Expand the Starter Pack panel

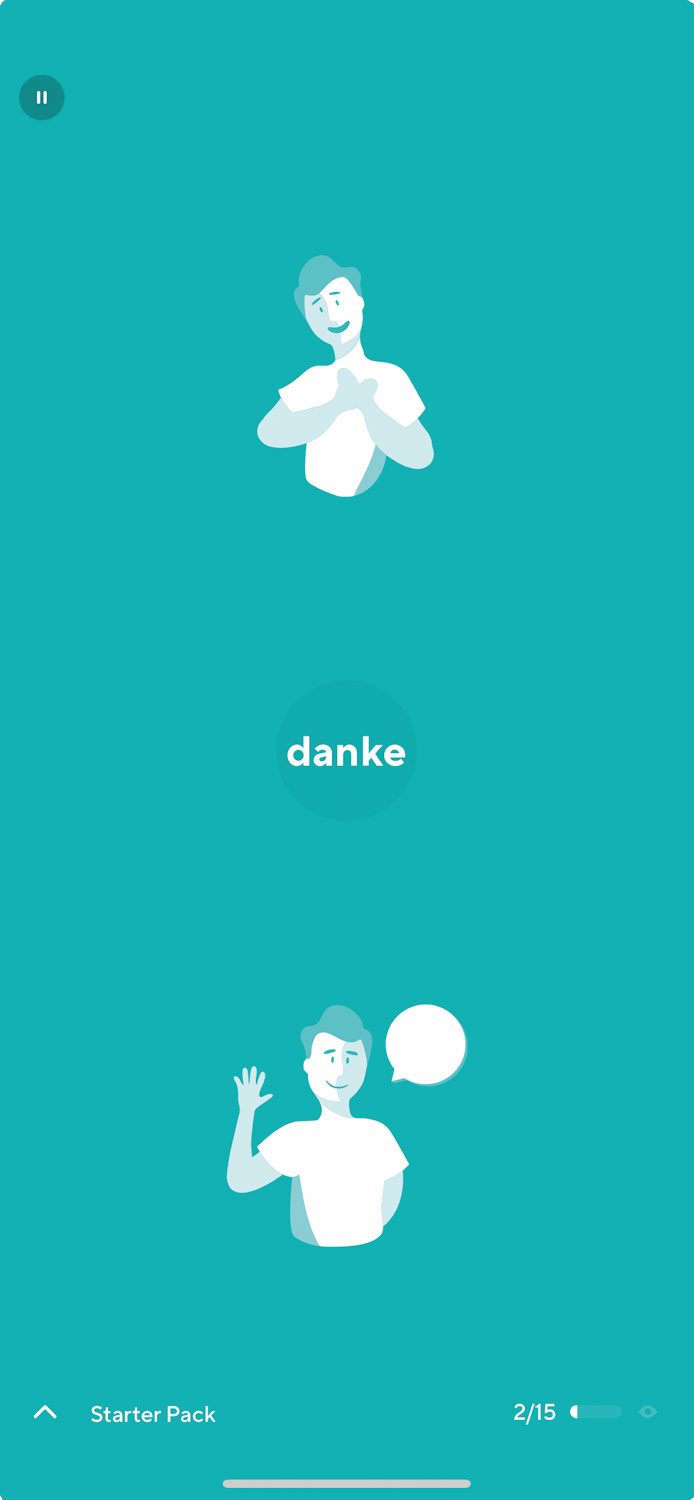[45, 1412]
